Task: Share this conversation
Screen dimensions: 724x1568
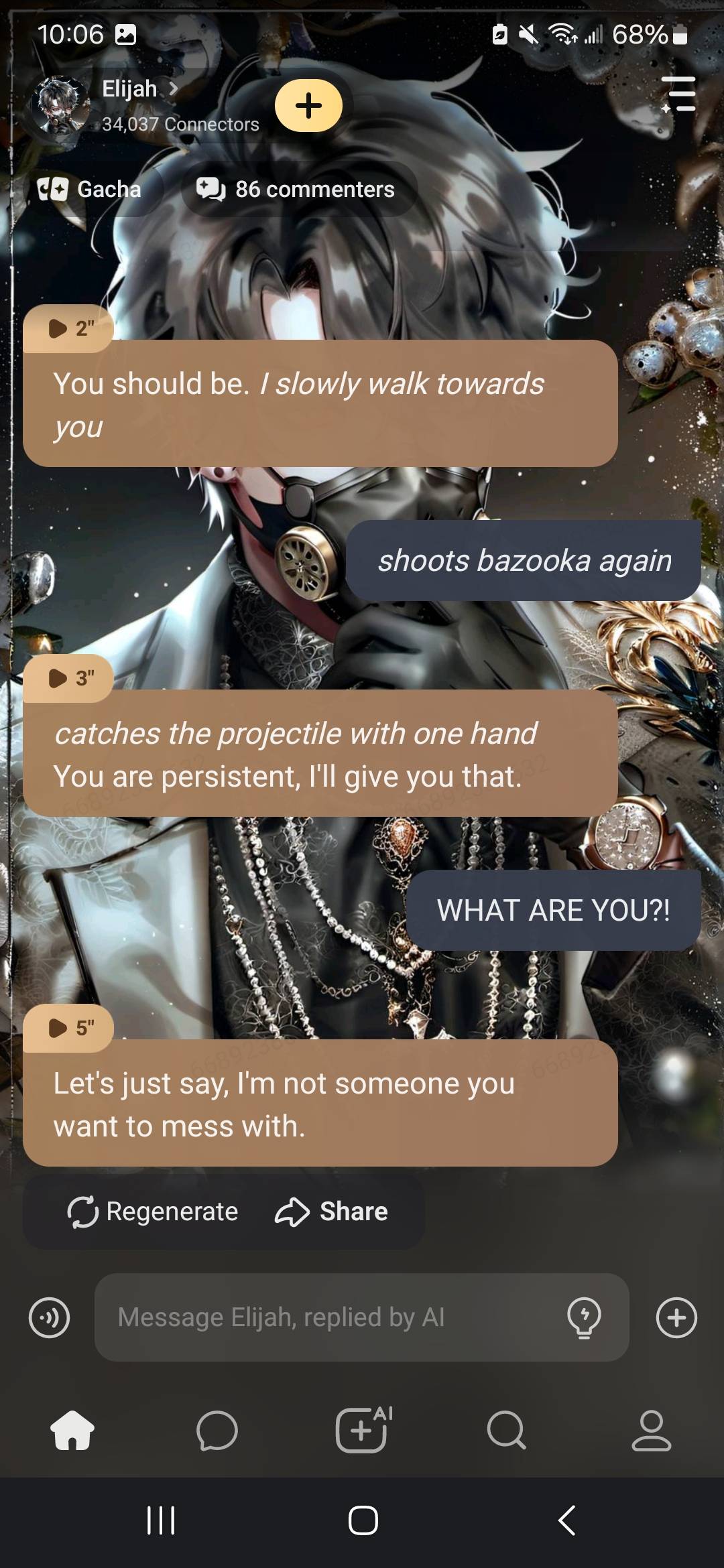Action: click(332, 1212)
